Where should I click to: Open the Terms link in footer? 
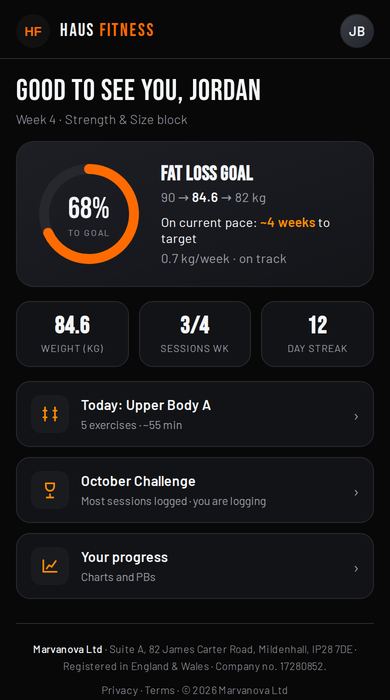click(160, 690)
